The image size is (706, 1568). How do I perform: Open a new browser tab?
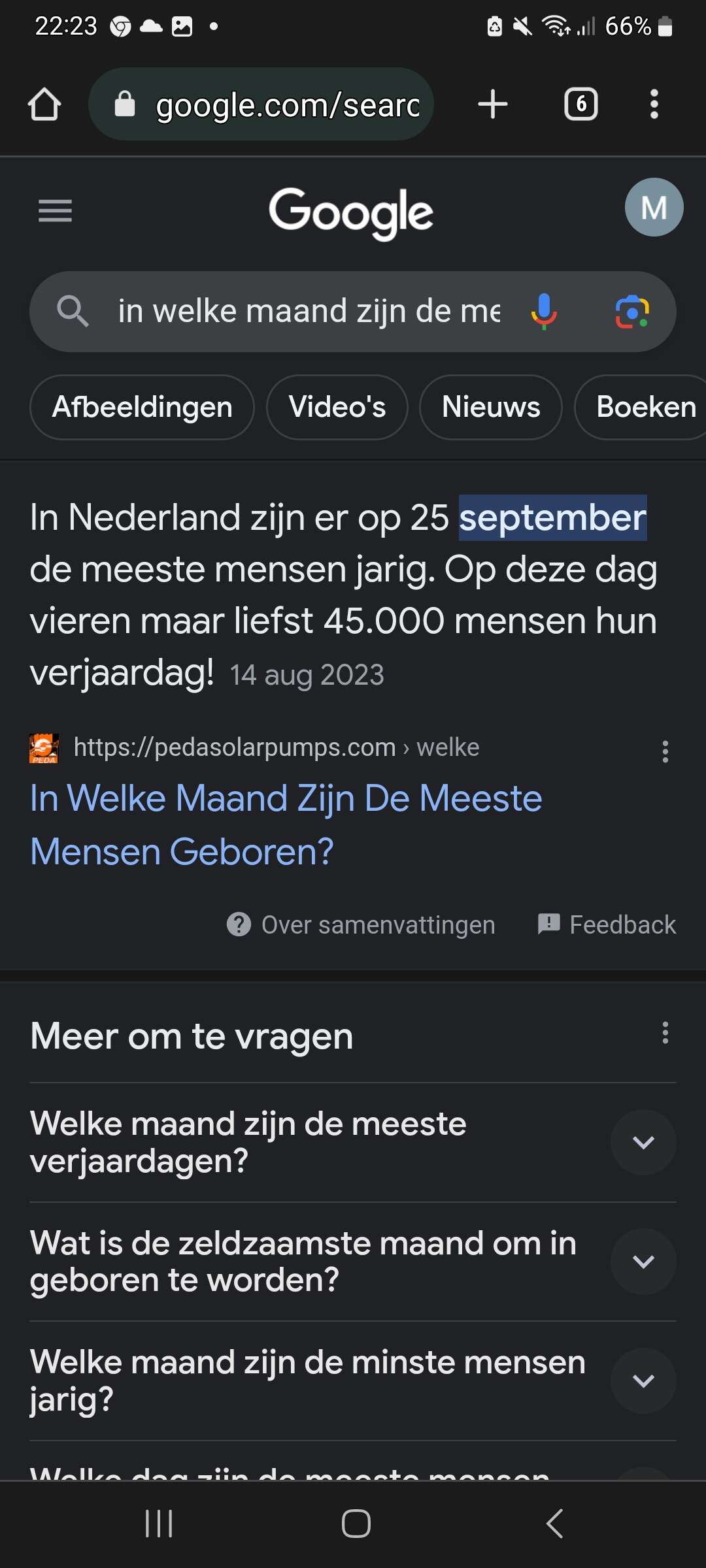pos(492,105)
